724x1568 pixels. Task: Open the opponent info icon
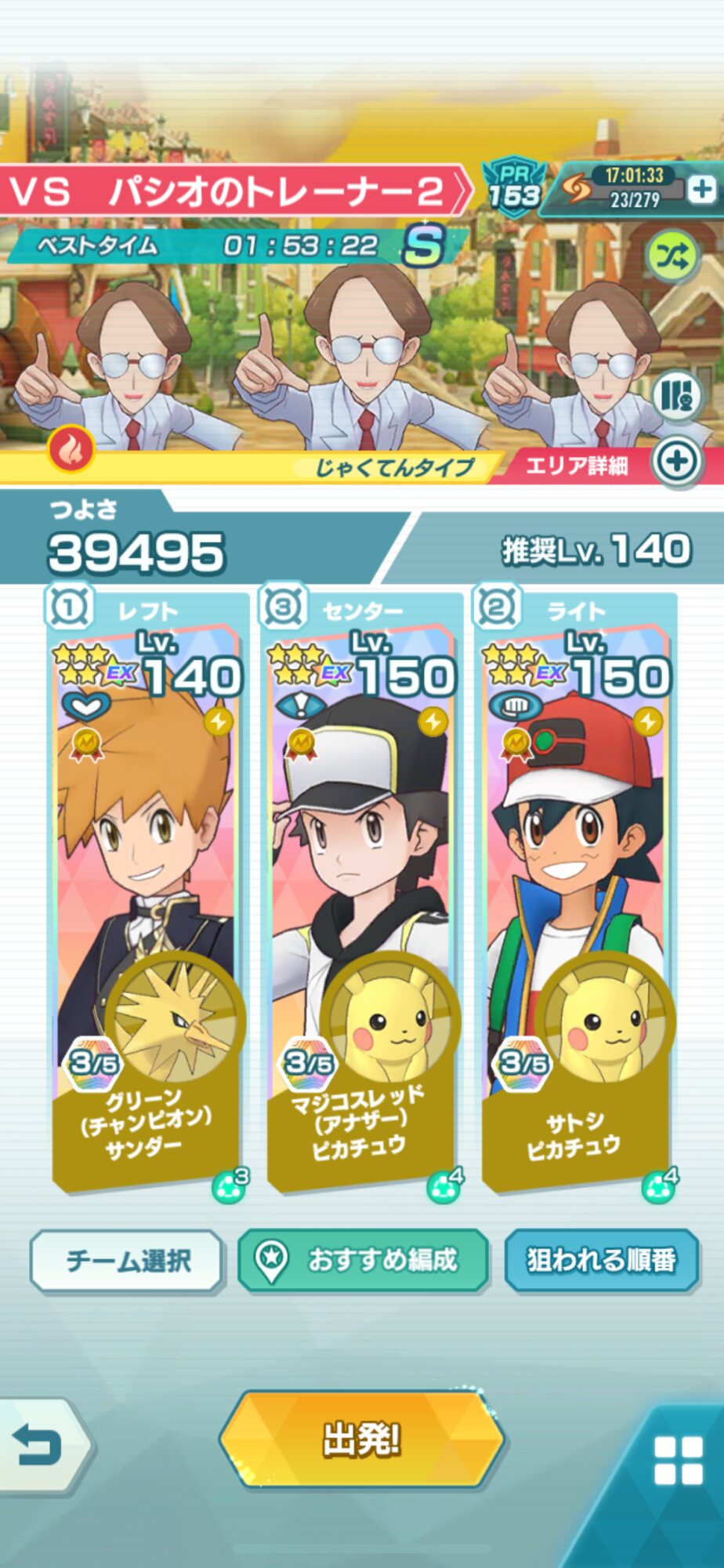point(676,396)
